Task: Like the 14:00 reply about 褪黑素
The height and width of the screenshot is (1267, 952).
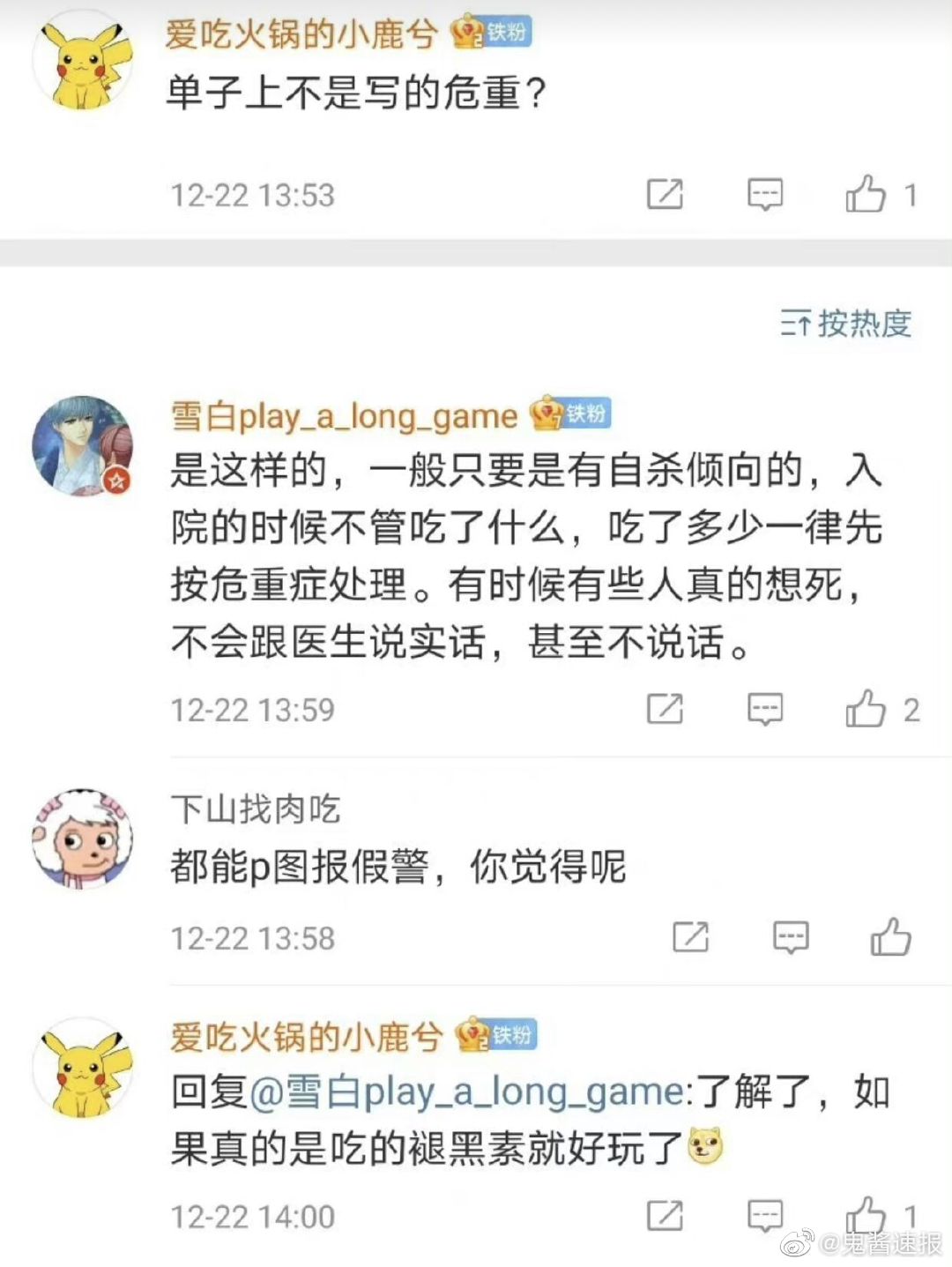Action: pyautogui.click(x=866, y=1216)
